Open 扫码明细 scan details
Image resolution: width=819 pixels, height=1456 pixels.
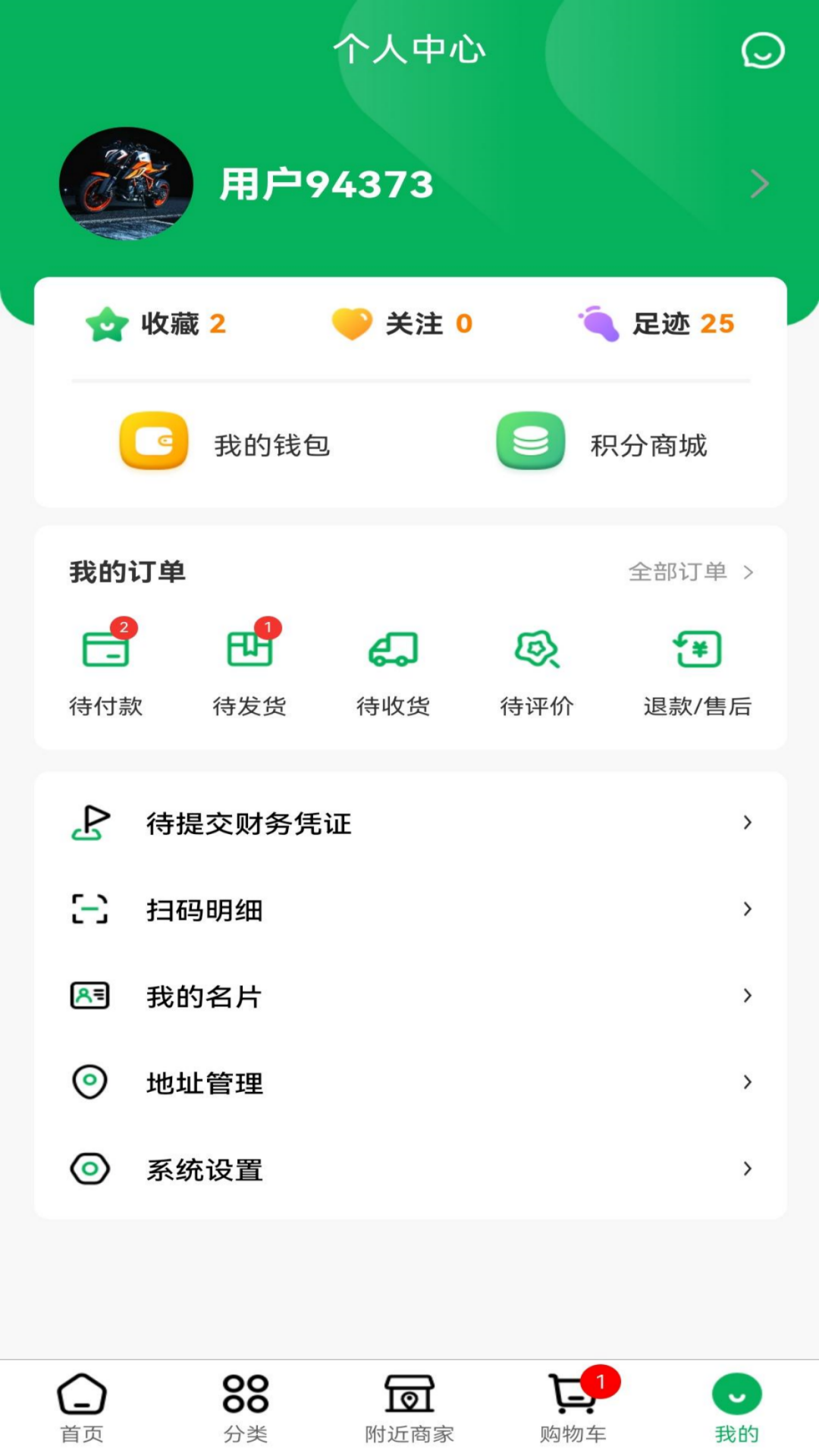click(409, 909)
